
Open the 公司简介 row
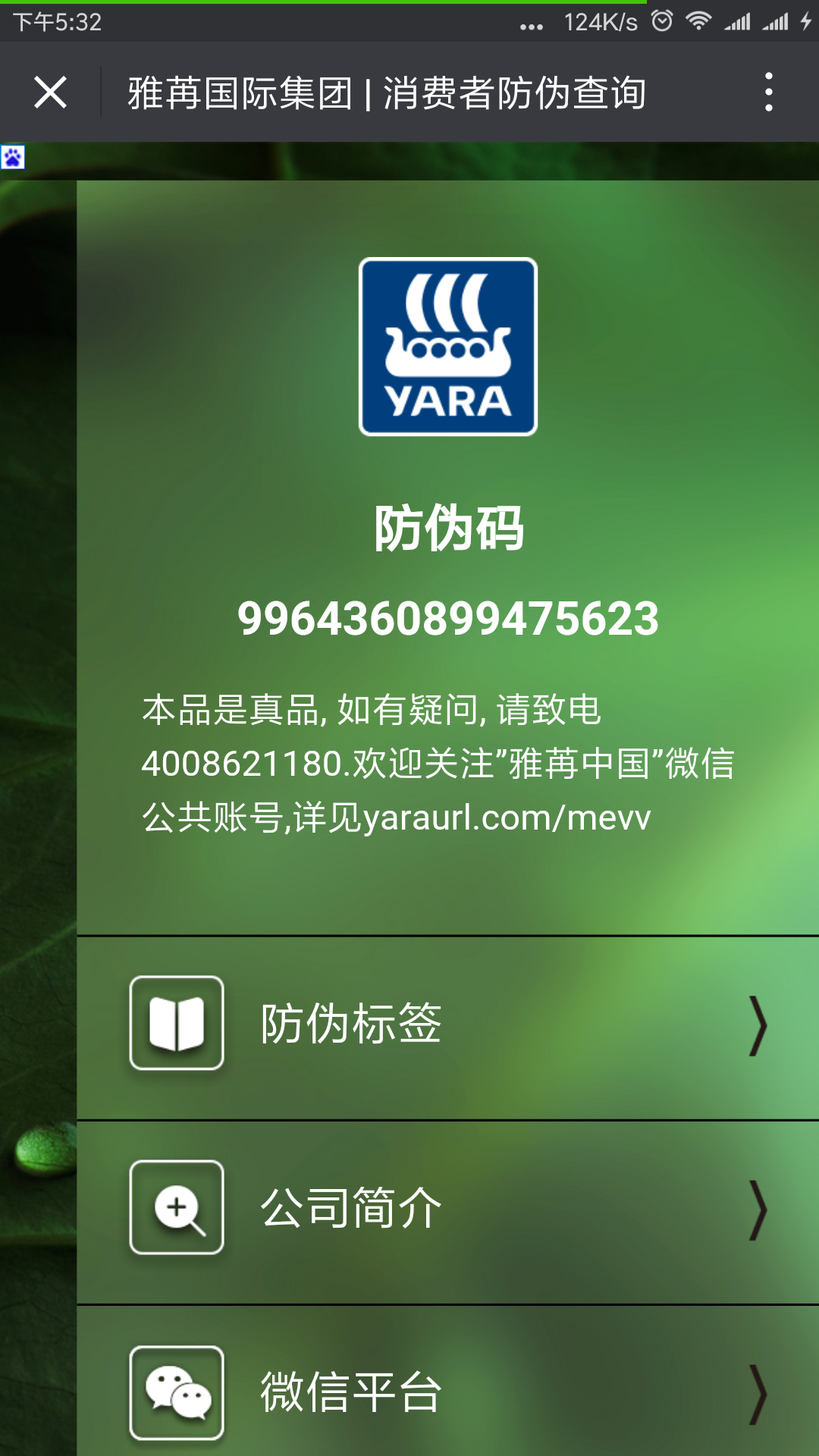tap(447, 1210)
